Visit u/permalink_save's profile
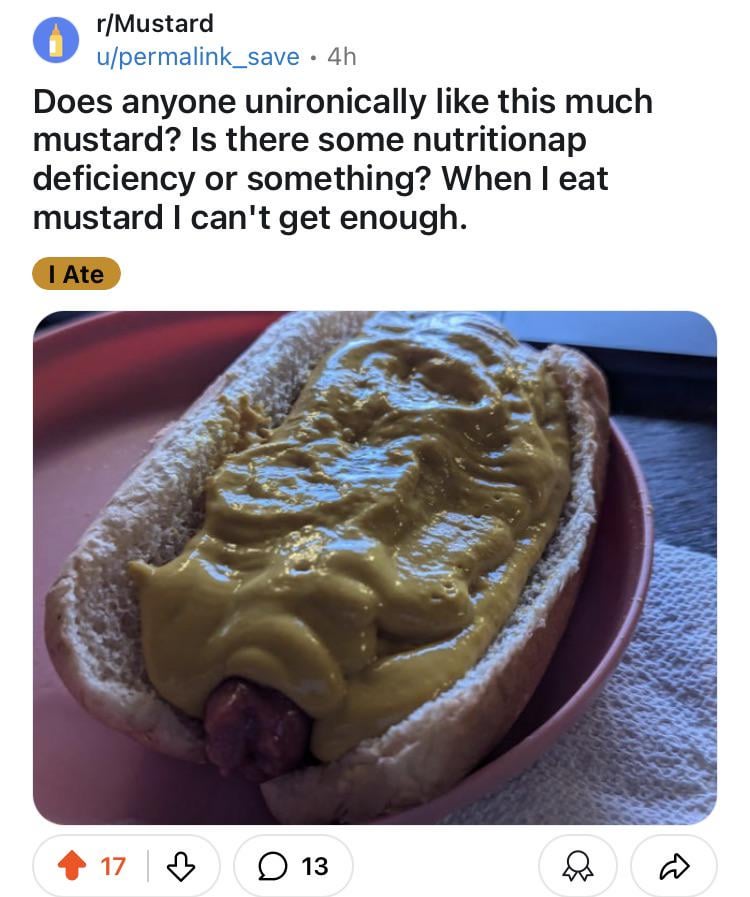 tap(197, 56)
